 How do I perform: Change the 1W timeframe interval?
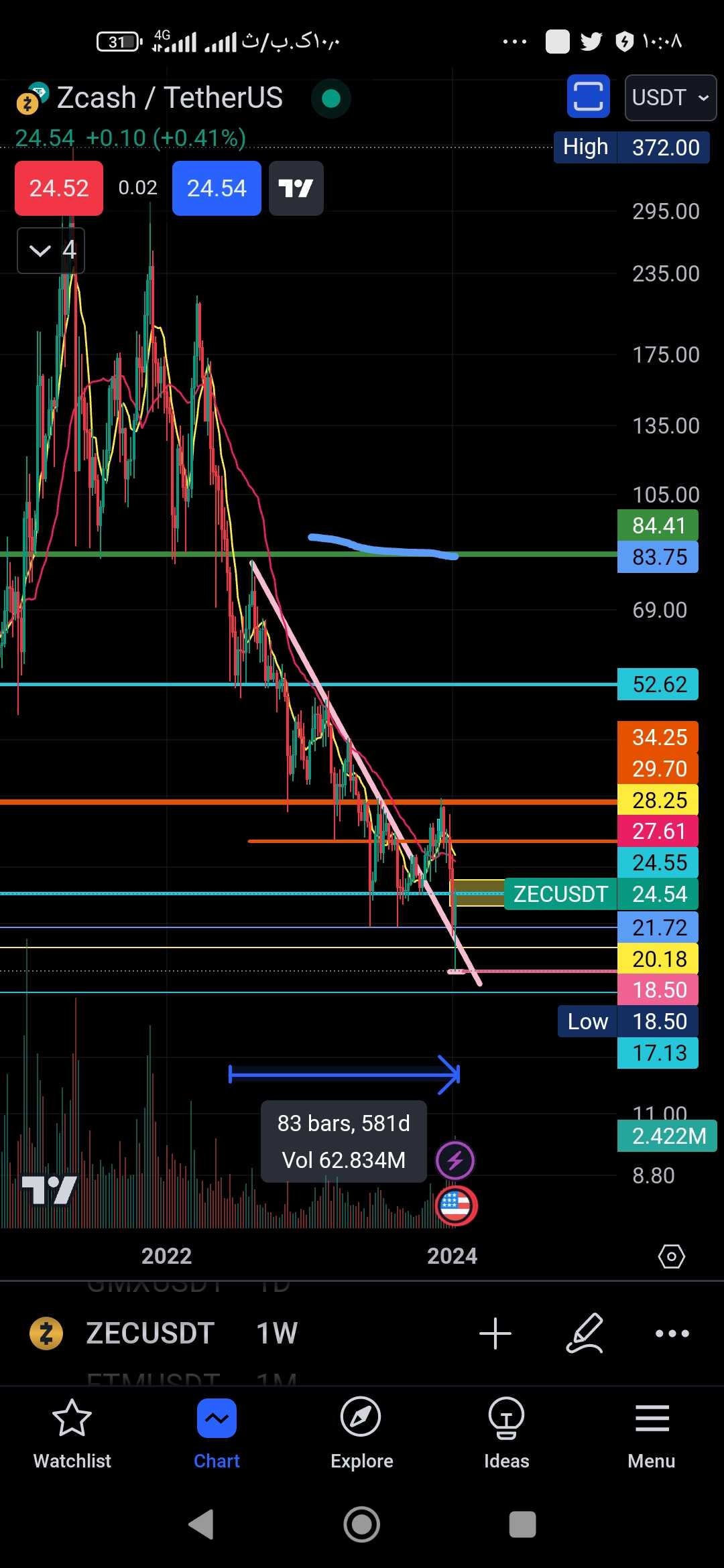pos(276,1333)
